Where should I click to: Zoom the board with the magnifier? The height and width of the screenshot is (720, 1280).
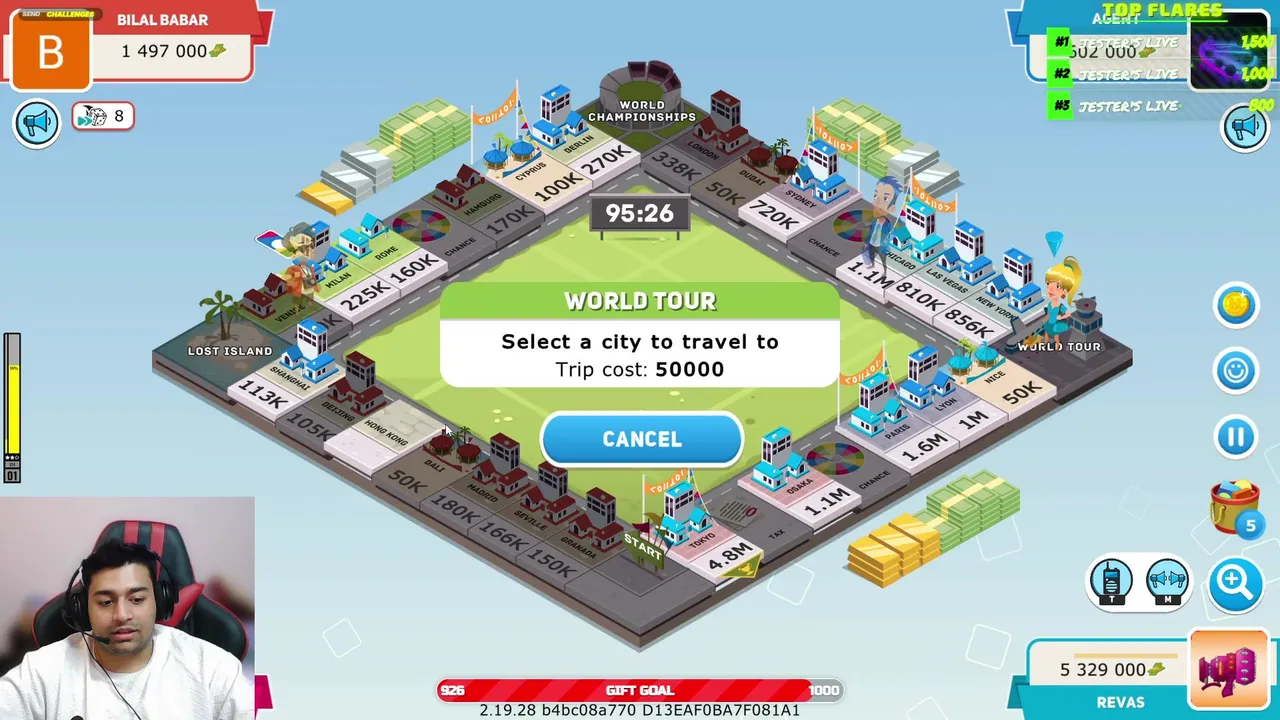[1235, 581]
